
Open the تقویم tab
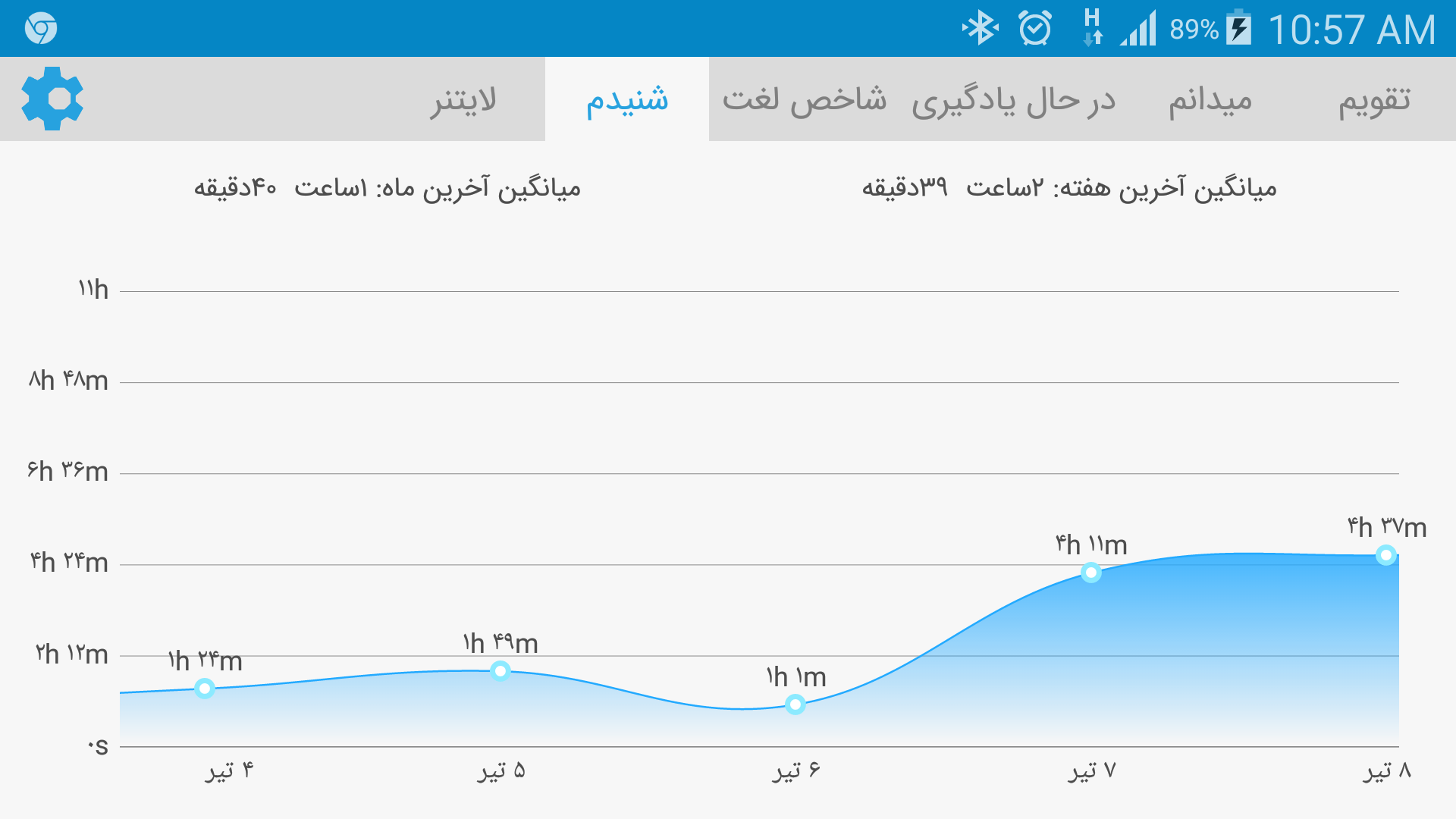coord(1374,99)
